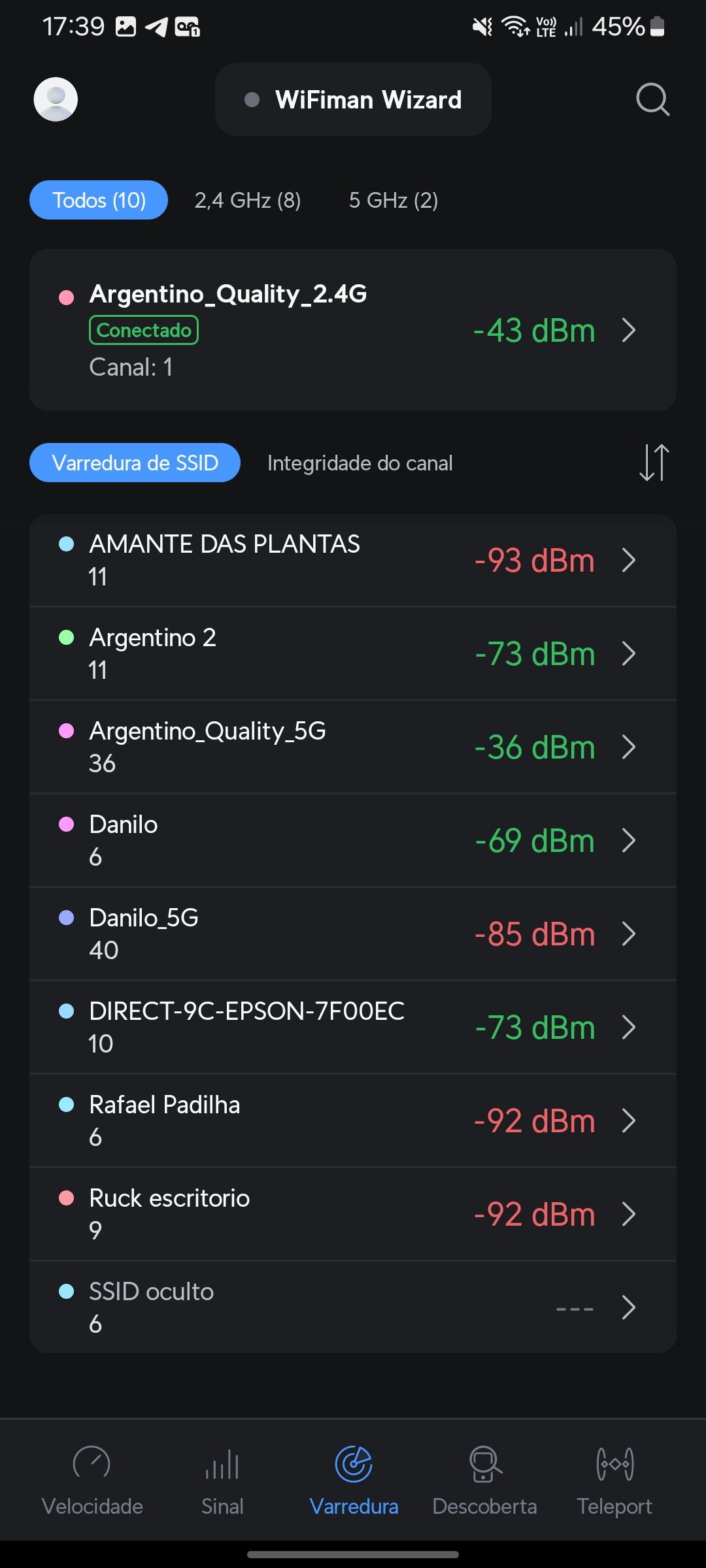This screenshot has width=706, height=1568.
Task: View Rafael Padilha network details
Action: click(x=353, y=1121)
